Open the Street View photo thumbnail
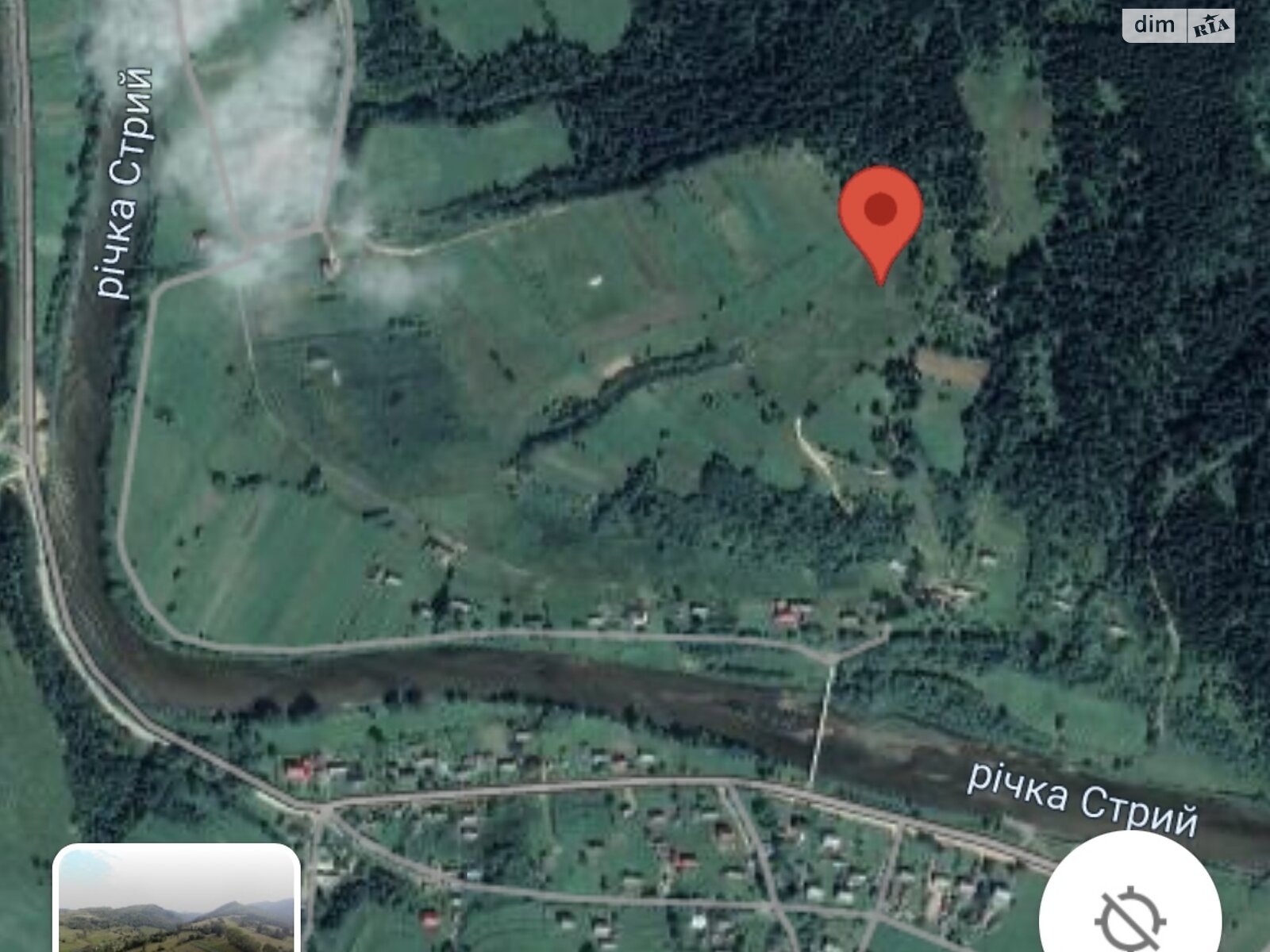1270x952 pixels. pyautogui.click(x=176, y=900)
